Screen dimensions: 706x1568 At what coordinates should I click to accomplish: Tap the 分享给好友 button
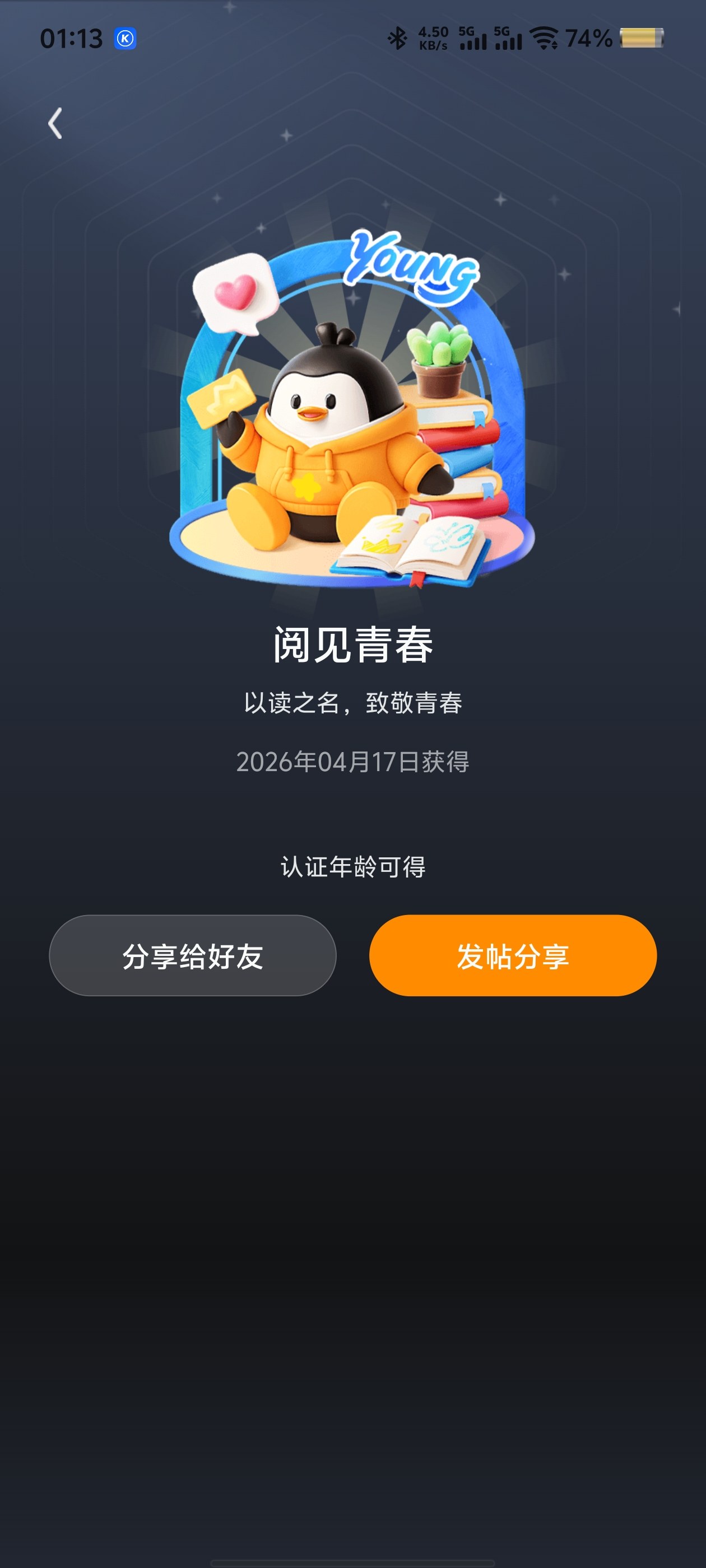coord(193,955)
